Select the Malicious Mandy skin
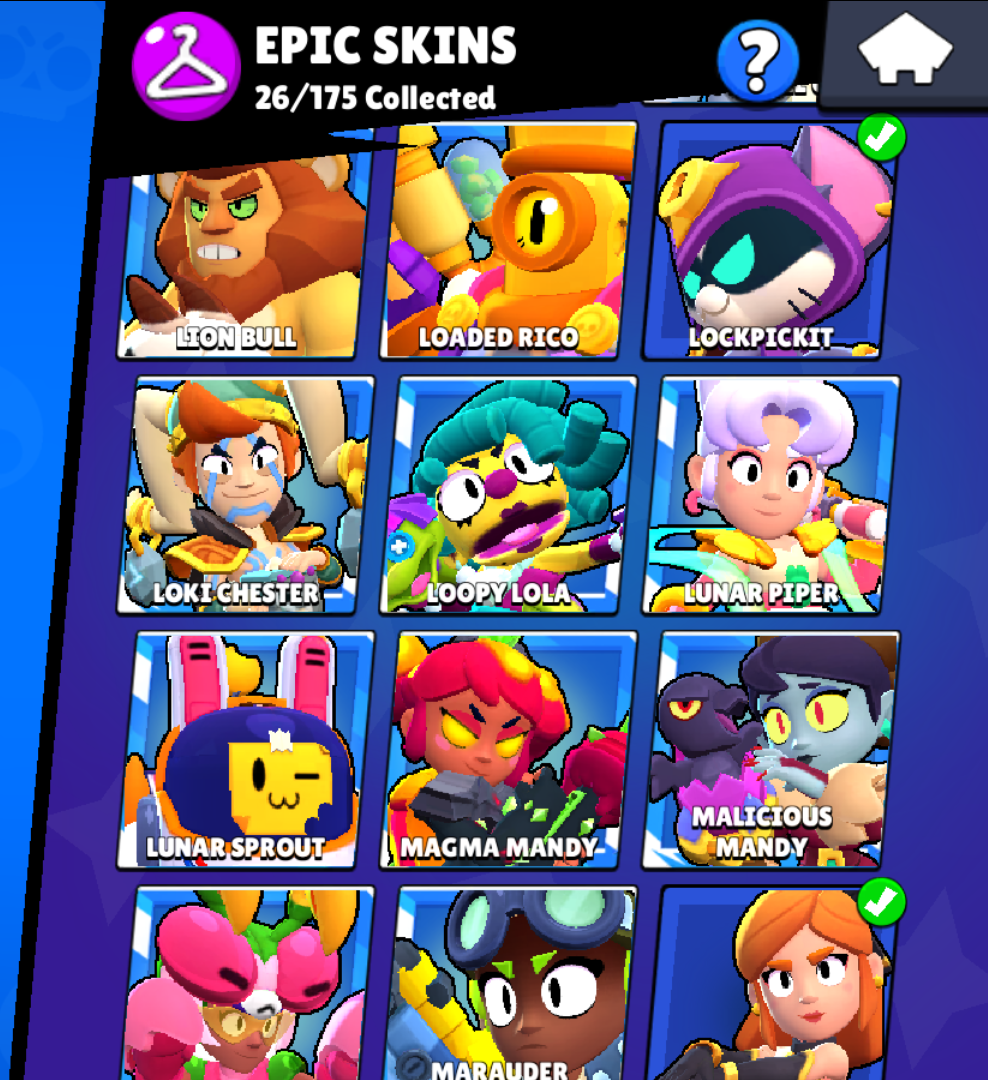Viewport: 988px width, 1080px height. pos(771,750)
